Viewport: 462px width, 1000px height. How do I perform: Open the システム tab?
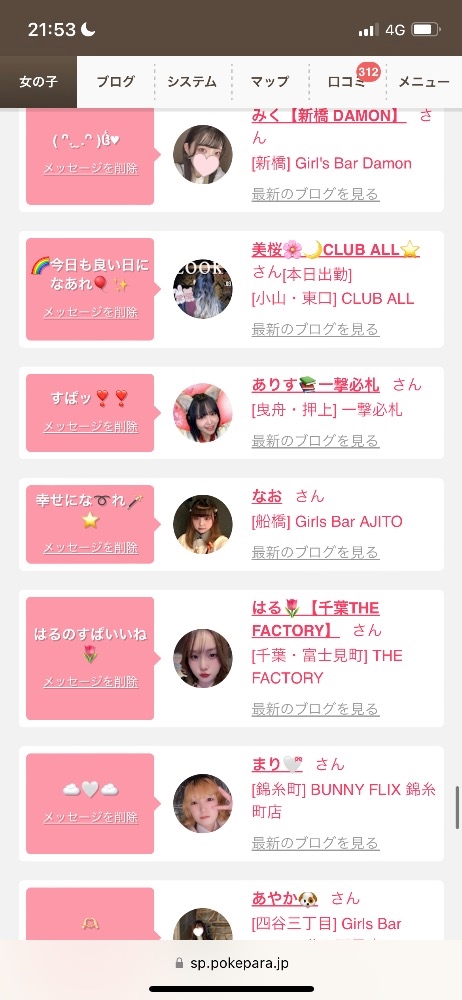[x=193, y=82]
